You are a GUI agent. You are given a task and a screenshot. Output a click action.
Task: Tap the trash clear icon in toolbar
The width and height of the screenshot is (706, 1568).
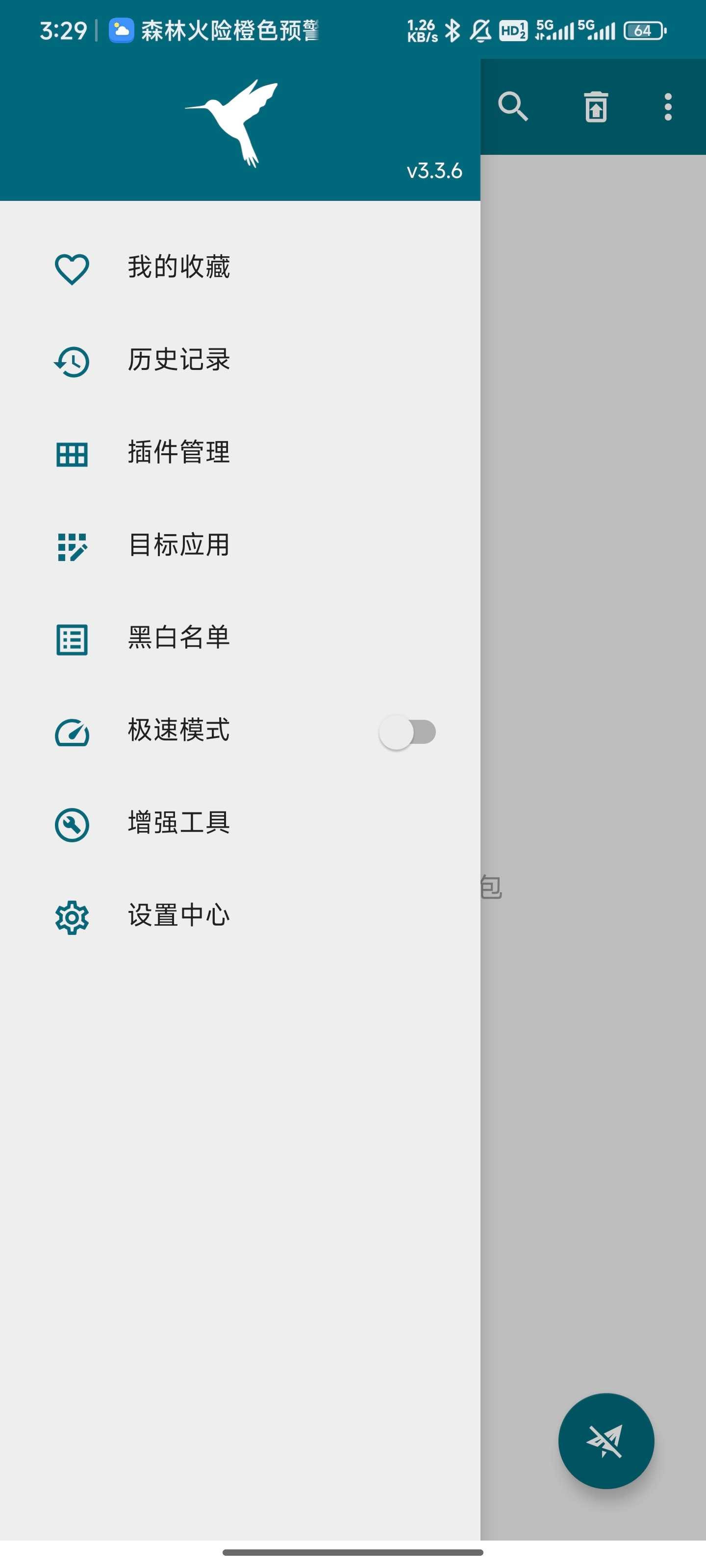(x=596, y=107)
